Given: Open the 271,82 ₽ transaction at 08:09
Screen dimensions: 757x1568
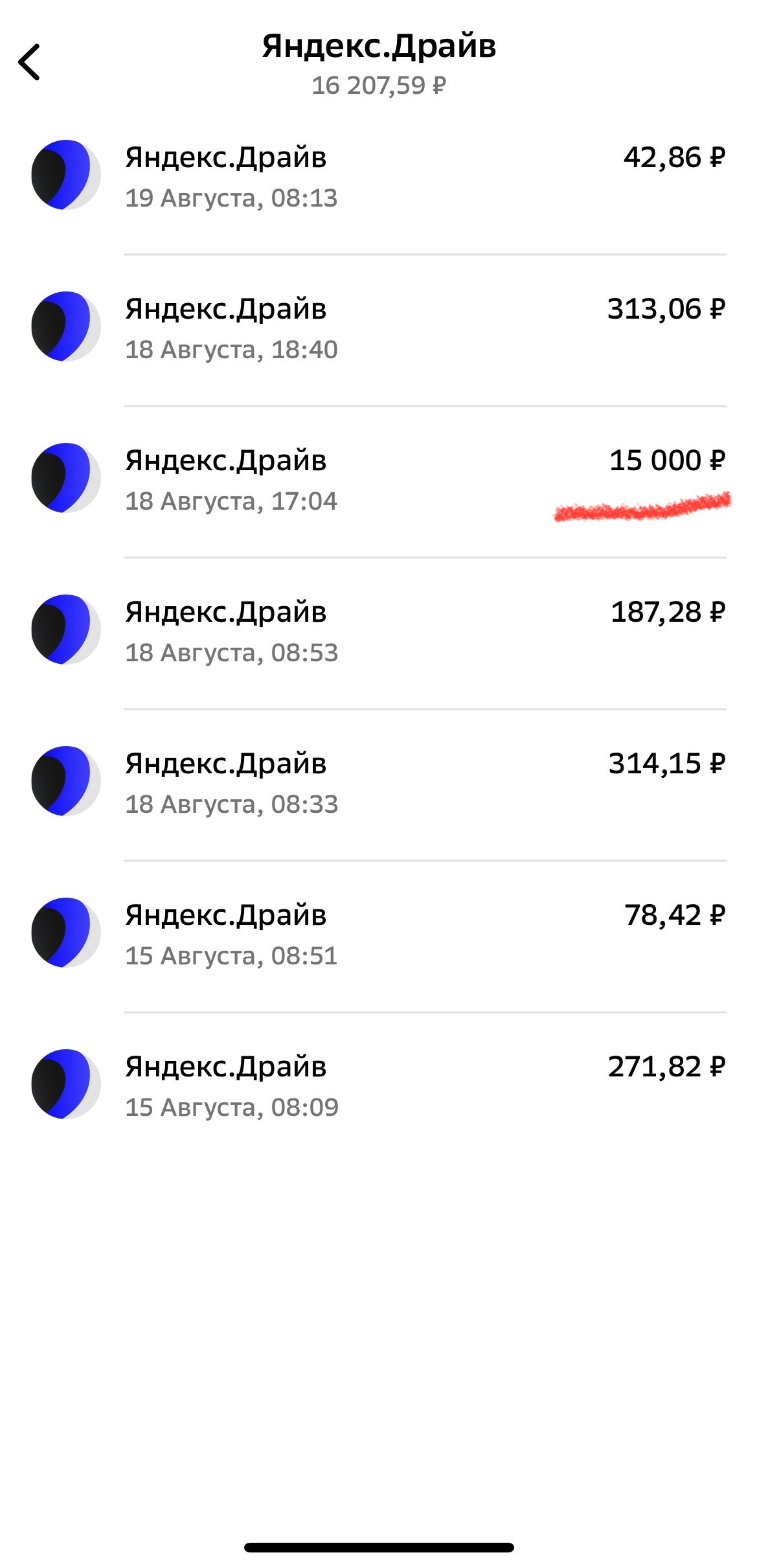Looking at the screenshot, I should [378, 1087].
